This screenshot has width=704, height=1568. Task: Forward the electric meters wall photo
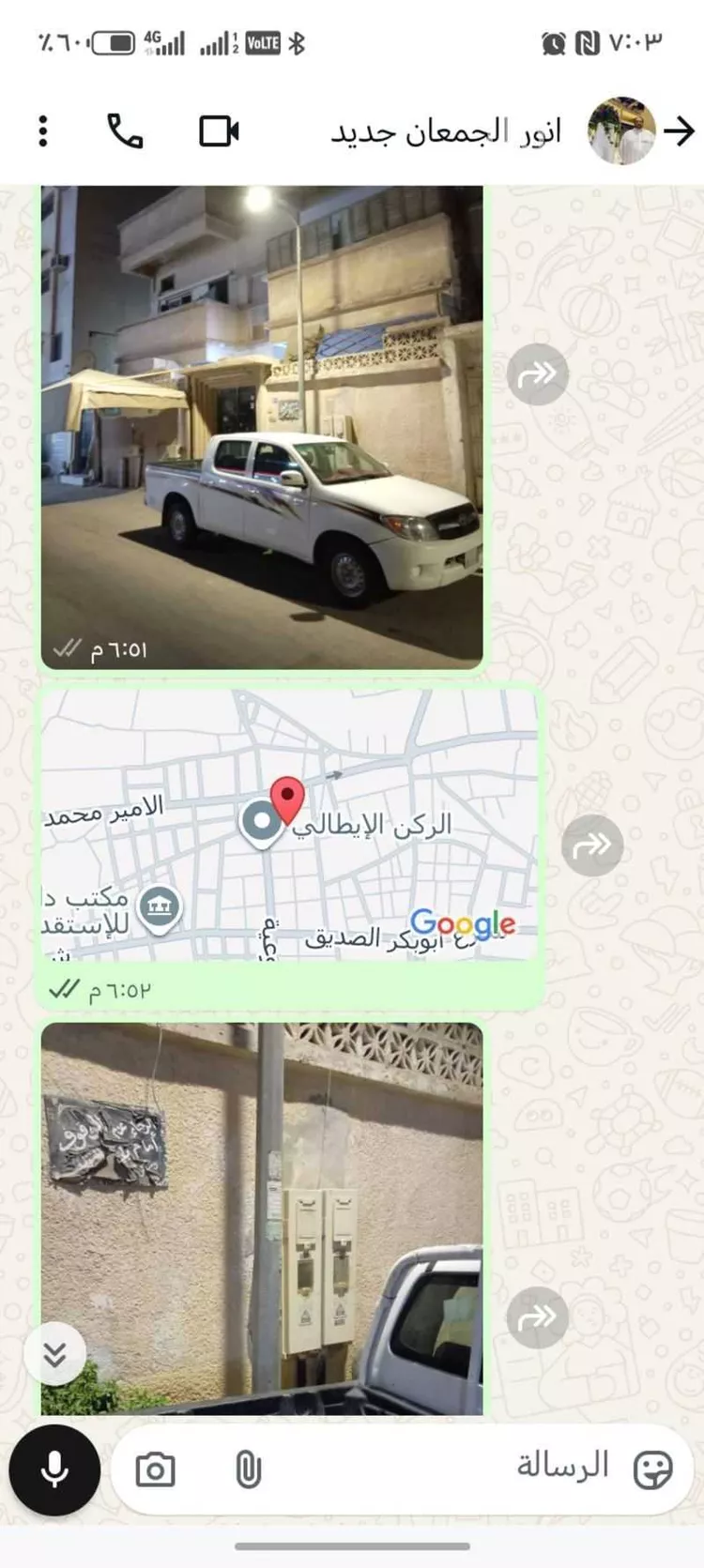click(537, 1317)
